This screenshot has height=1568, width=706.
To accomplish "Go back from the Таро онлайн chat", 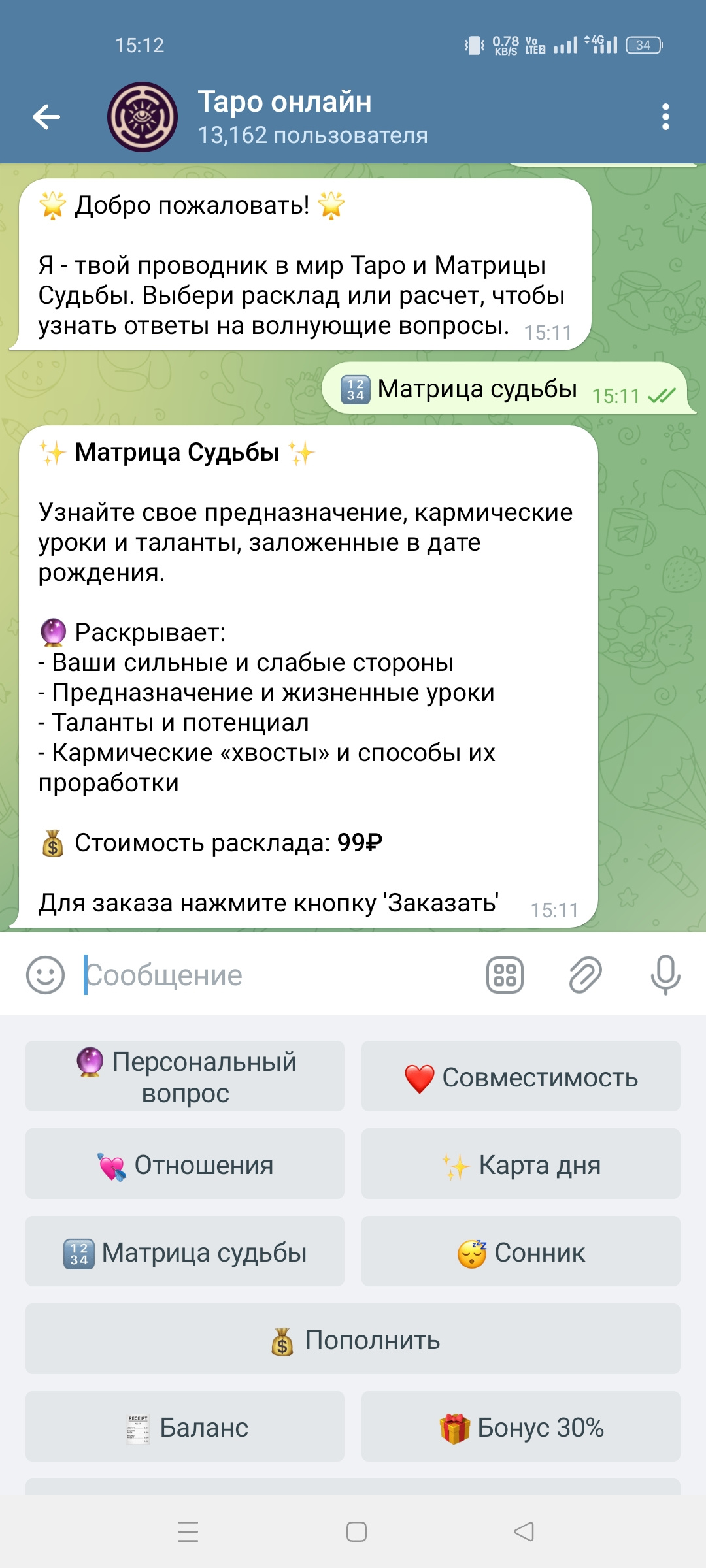I will pos(46,117).
